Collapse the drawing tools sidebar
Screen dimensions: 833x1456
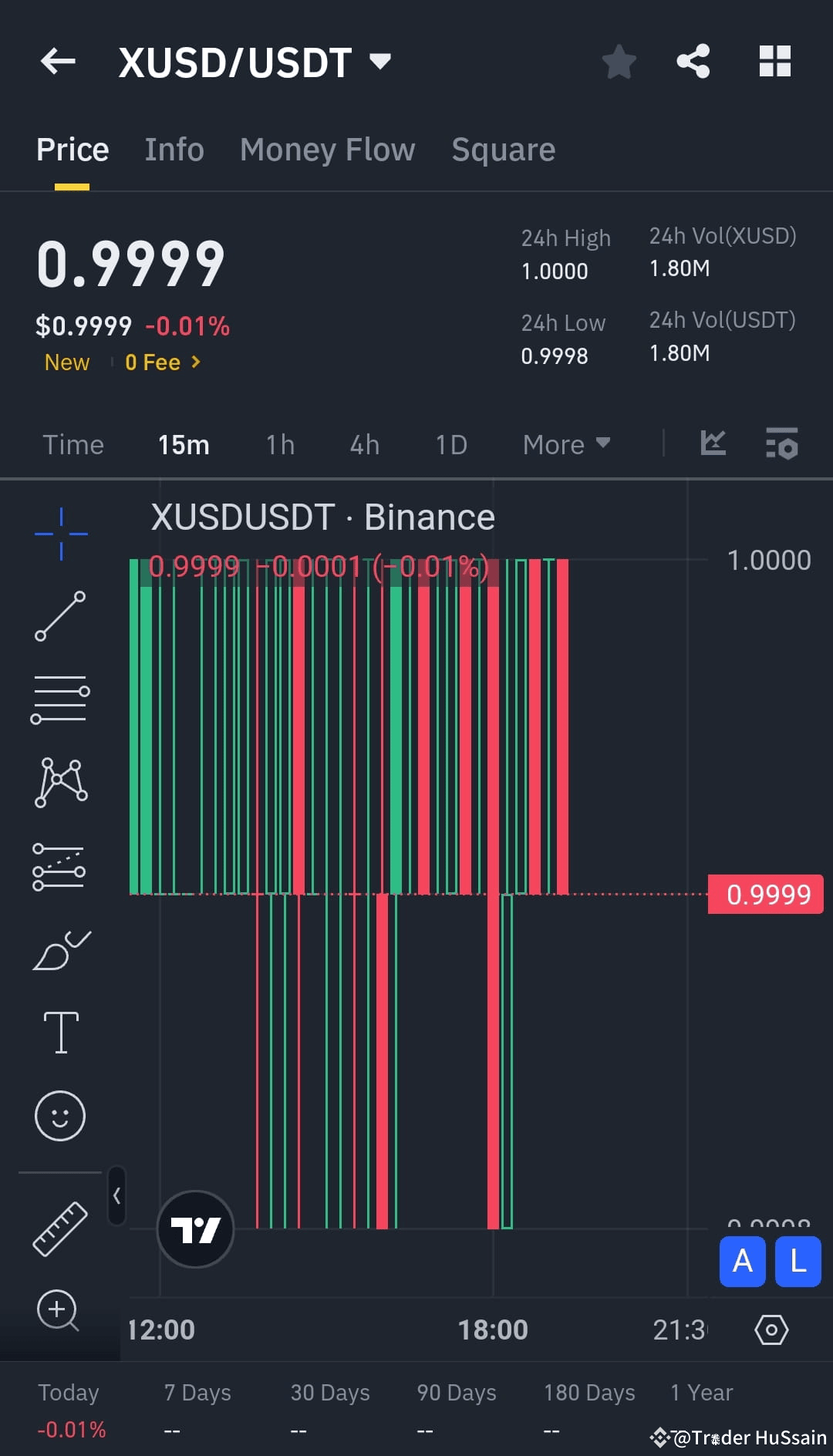pyautogui.click(x=116, y=1194)
